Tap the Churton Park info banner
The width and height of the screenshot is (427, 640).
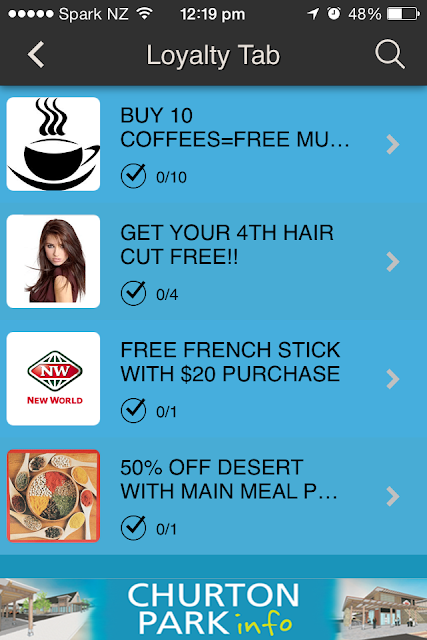(214, 609)
